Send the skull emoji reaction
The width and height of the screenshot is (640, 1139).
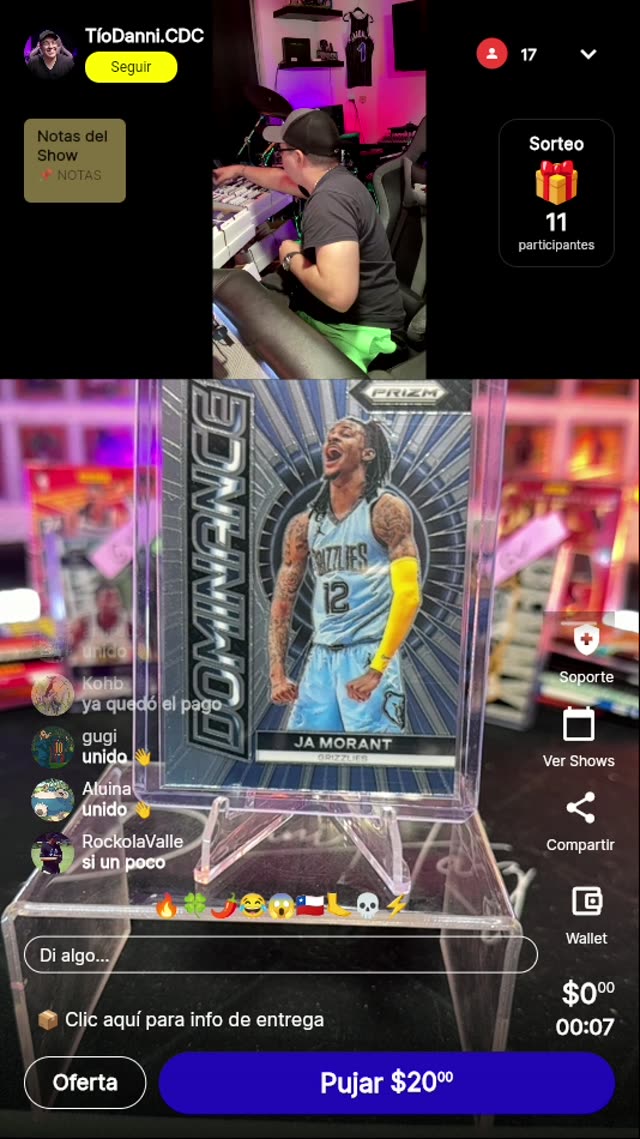367,906
